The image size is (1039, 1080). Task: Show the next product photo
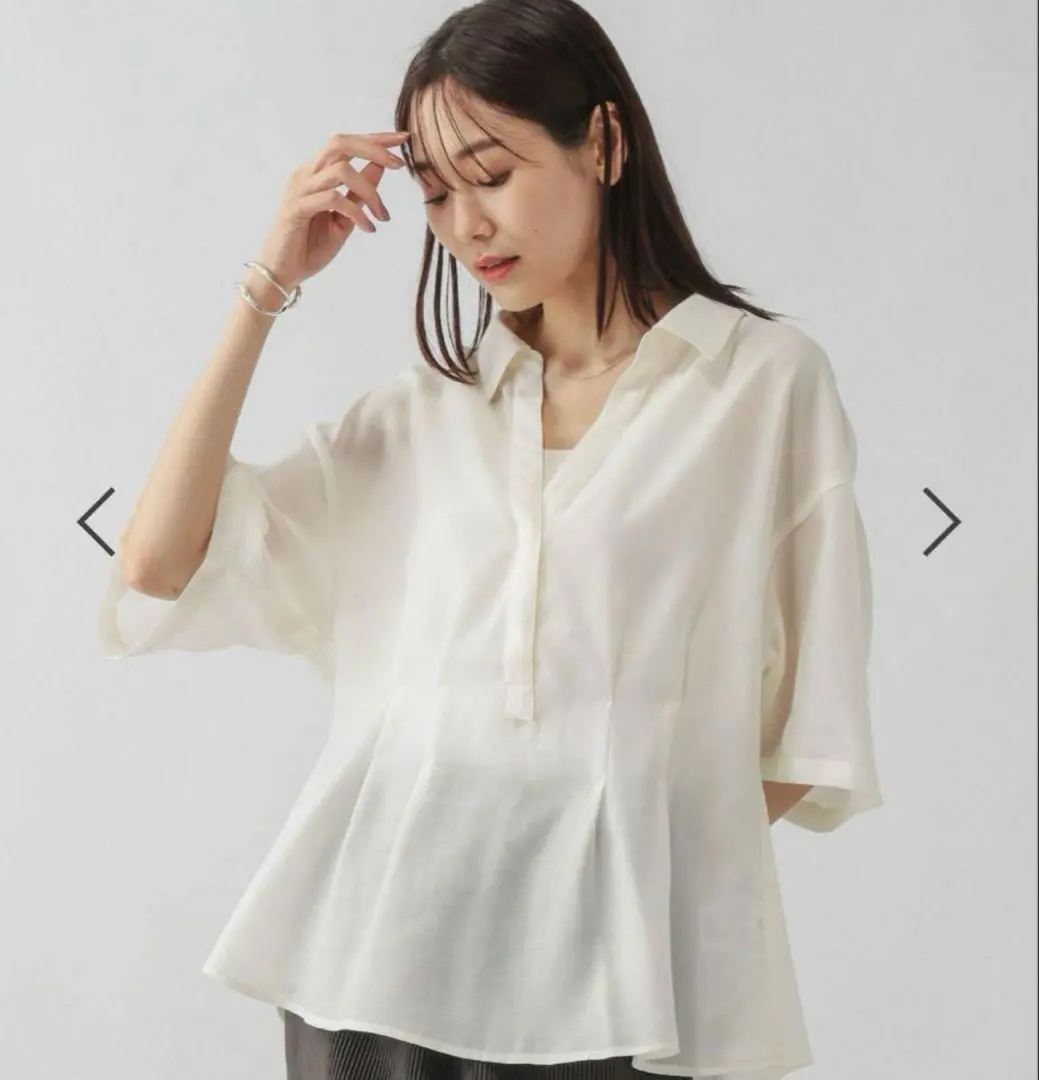coord(941,521)
